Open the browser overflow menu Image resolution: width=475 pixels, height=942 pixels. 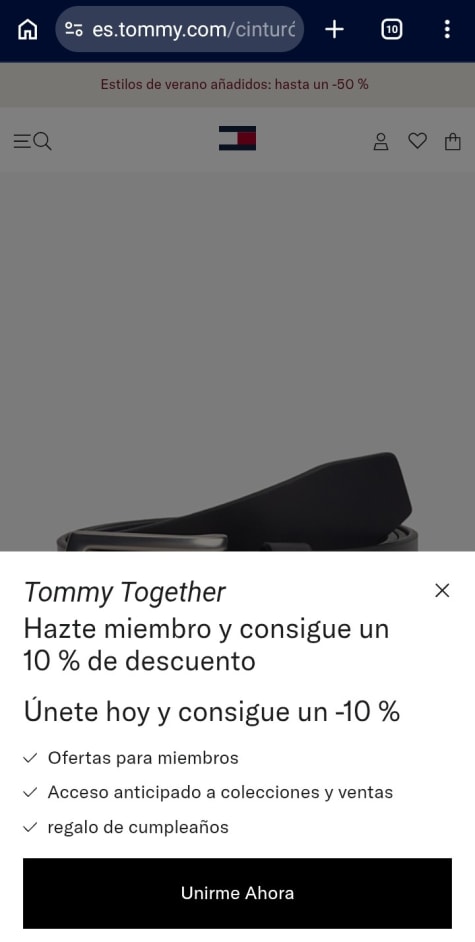(x=447, y=29)
